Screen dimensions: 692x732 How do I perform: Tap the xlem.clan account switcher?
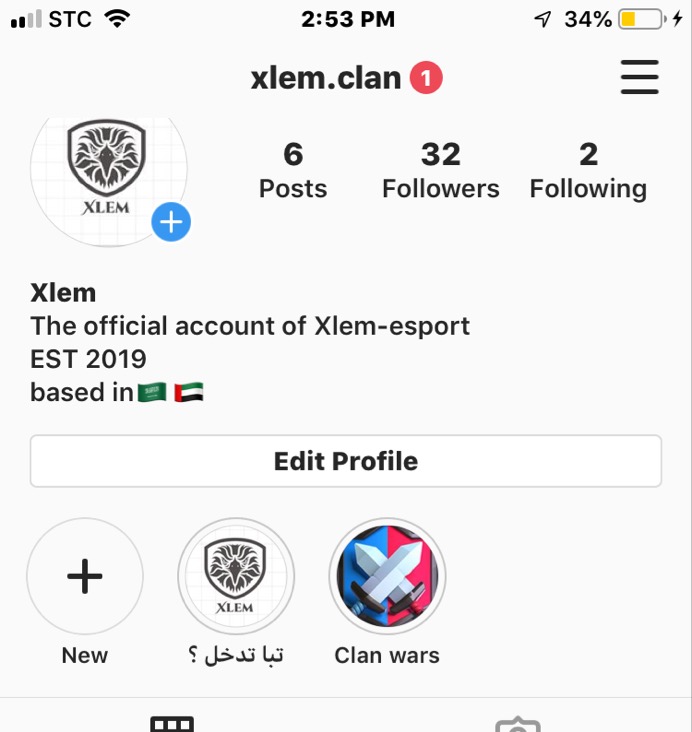pos(326,77)
